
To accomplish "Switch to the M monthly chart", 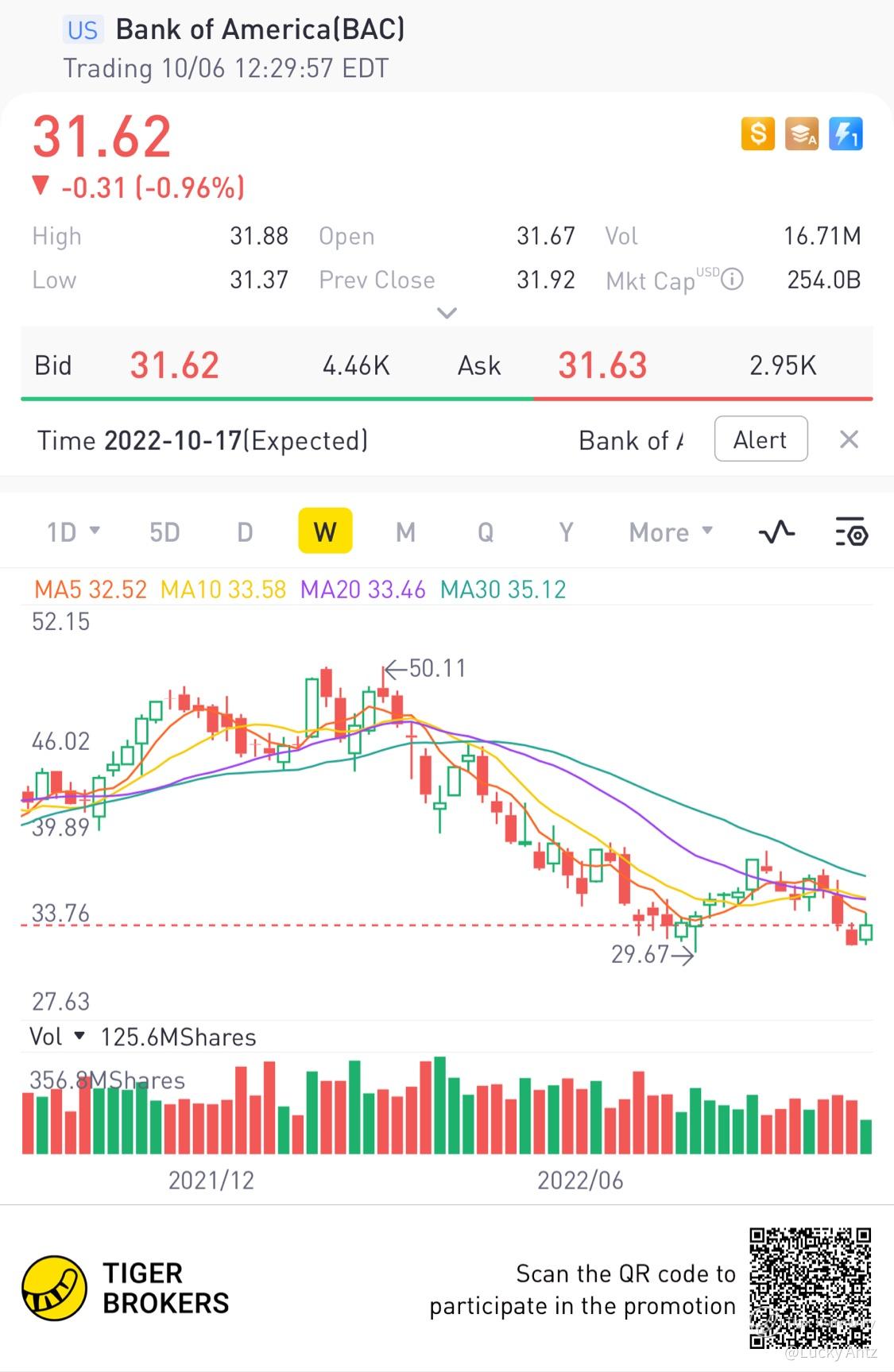I will [x=405, y=531].
